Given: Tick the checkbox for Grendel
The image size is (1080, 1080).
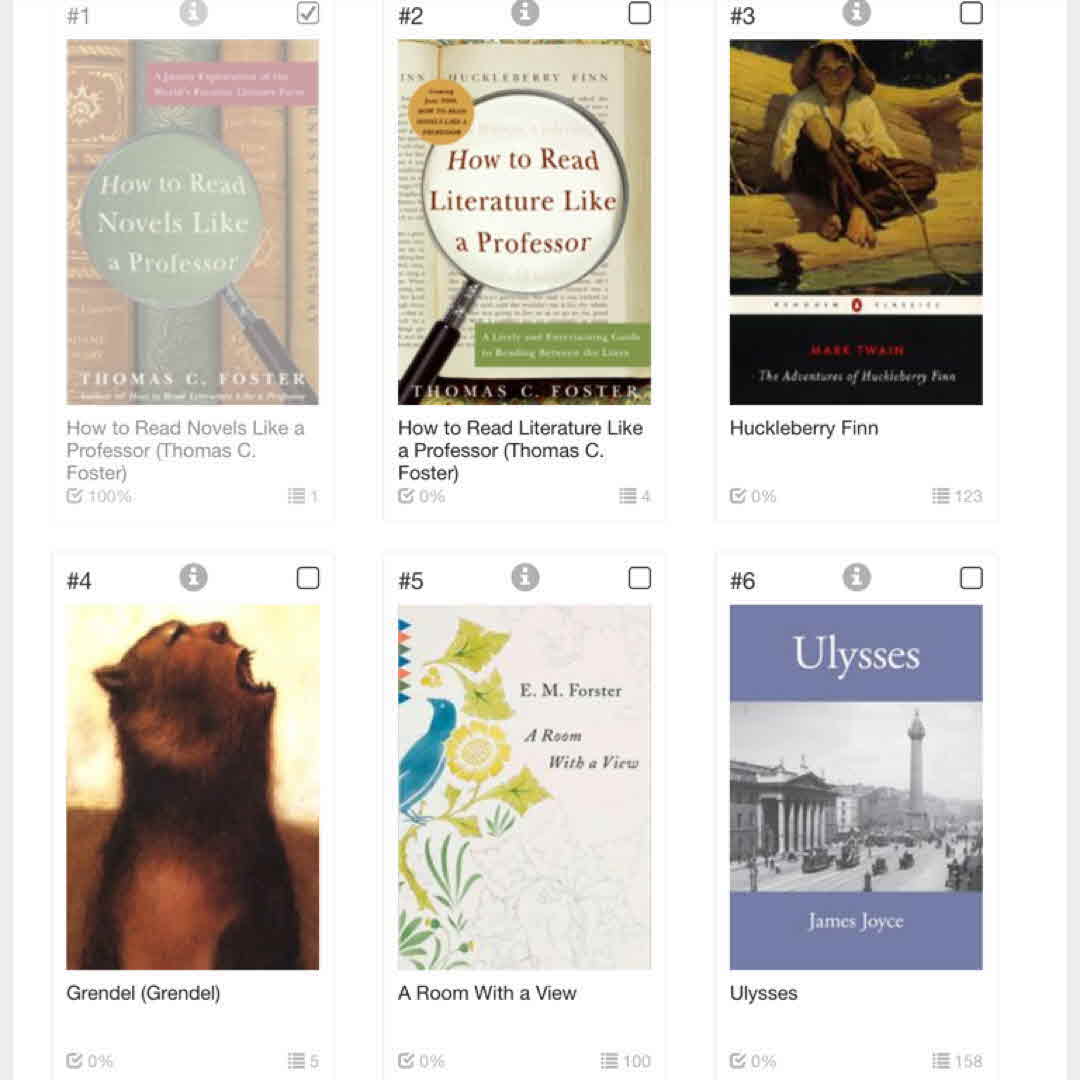Looking at the screenshot, I should [x=308, y=578].
